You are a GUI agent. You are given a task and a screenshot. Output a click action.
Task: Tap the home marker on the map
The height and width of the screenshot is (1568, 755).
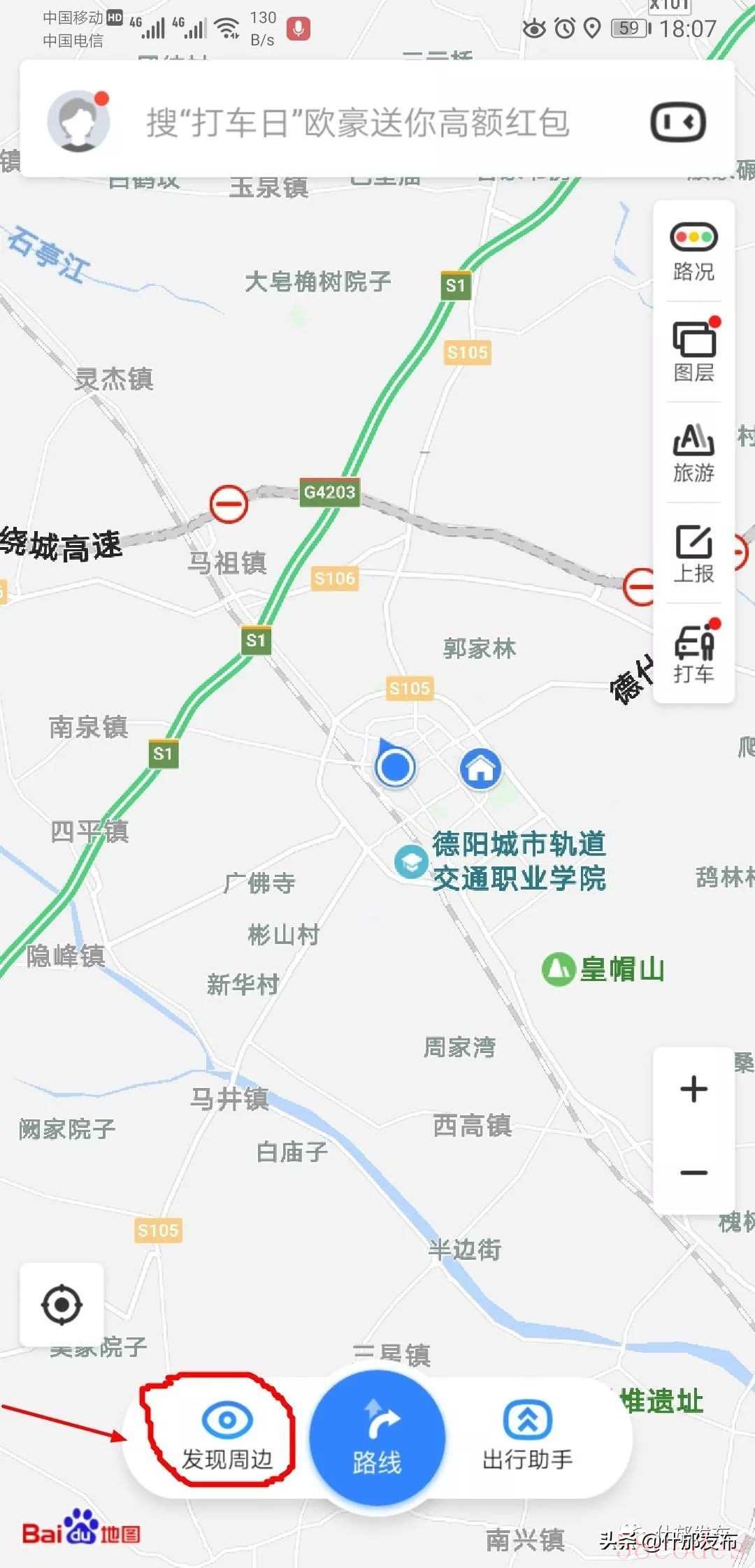480,769
